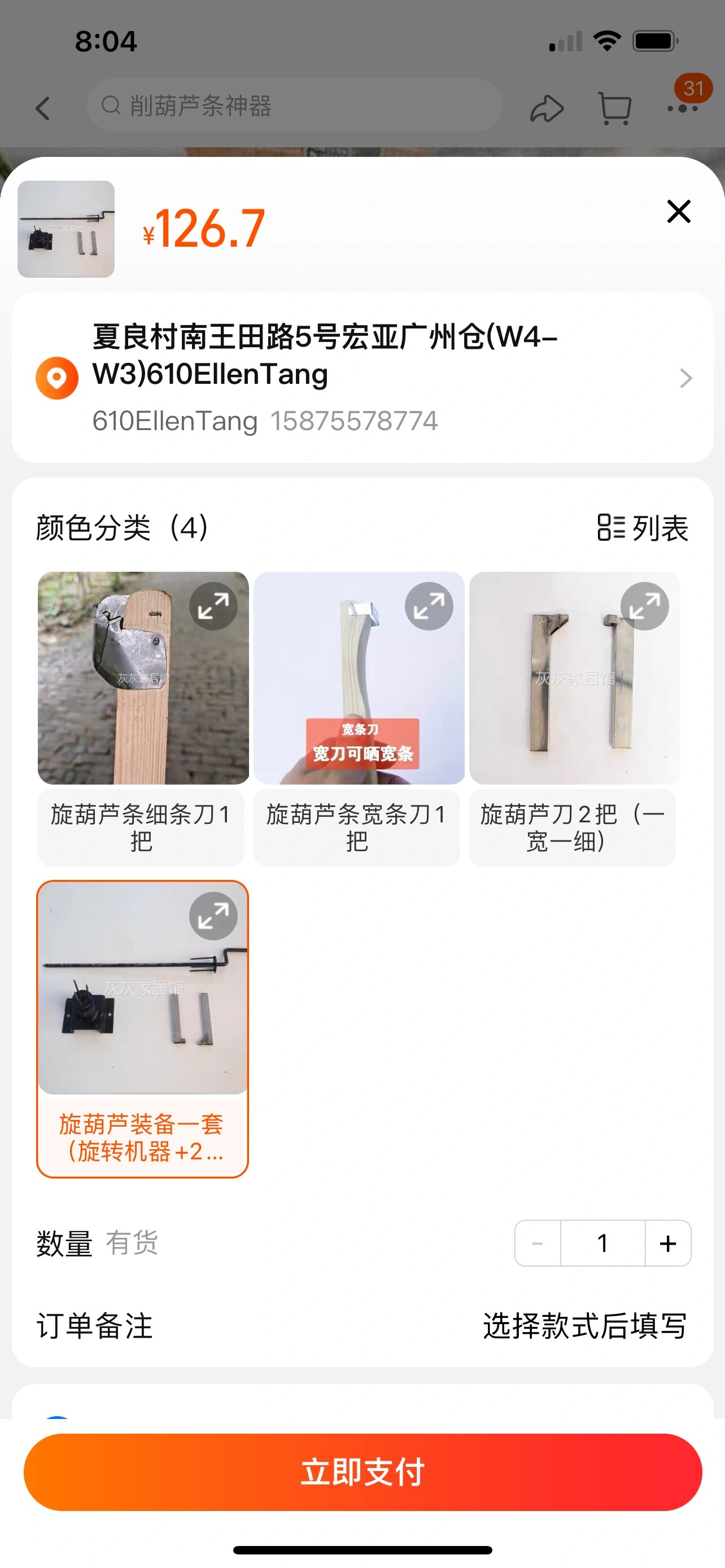Increase quantity with the plus stepper

tap(667, 1243)
